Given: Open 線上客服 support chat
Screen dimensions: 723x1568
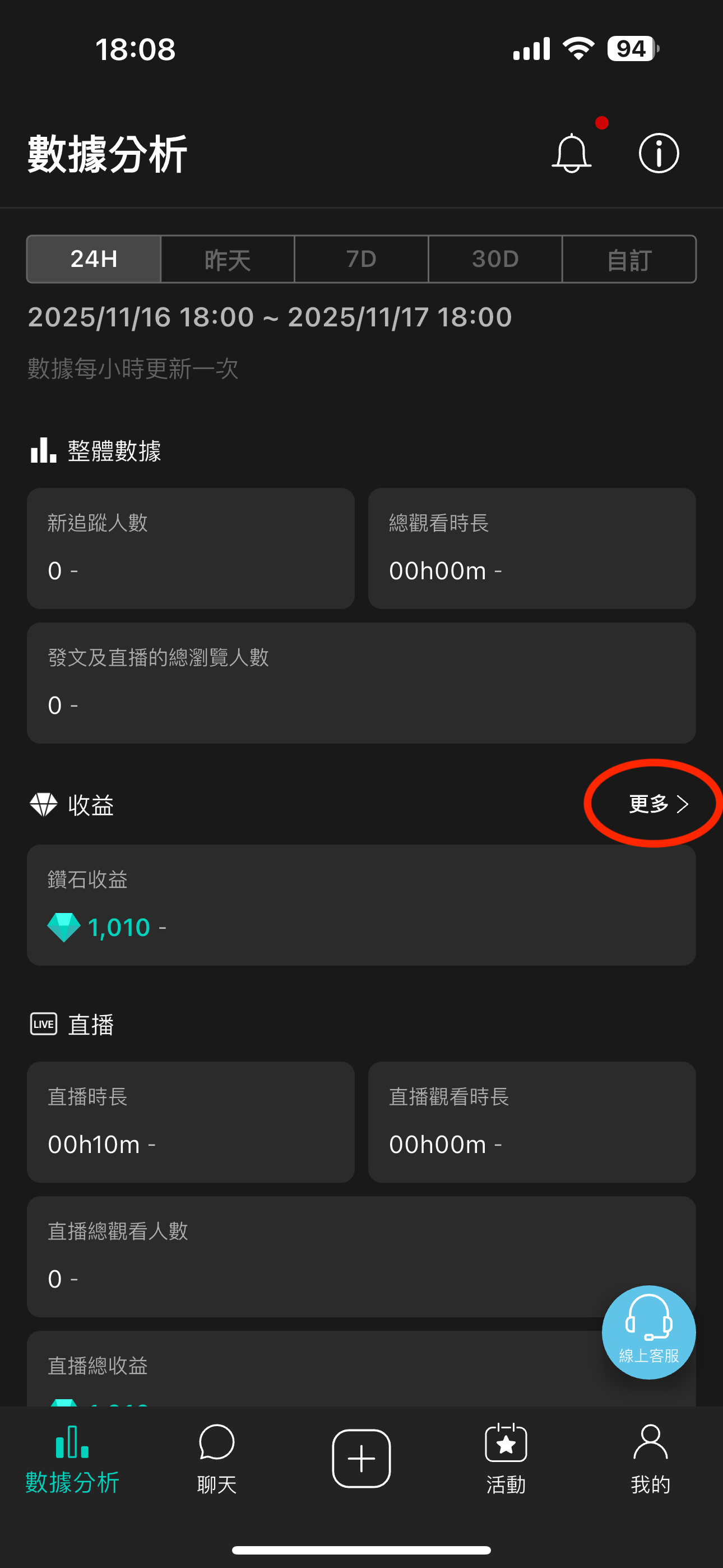Looking at the screenshot, I should coord(648,1332).
